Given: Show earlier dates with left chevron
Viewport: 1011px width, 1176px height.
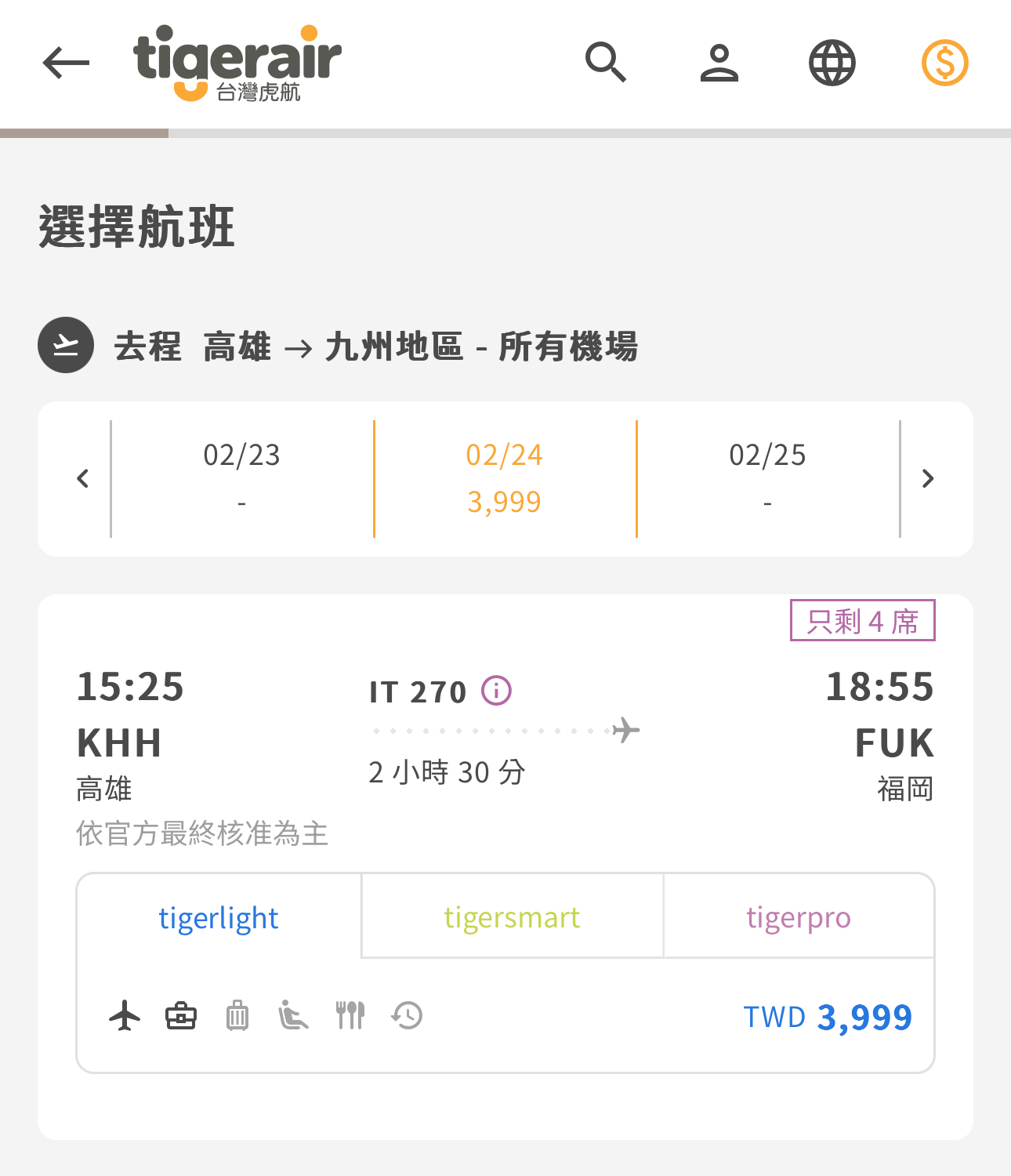Looking at the screenshot, I should [x=82, y=478].
